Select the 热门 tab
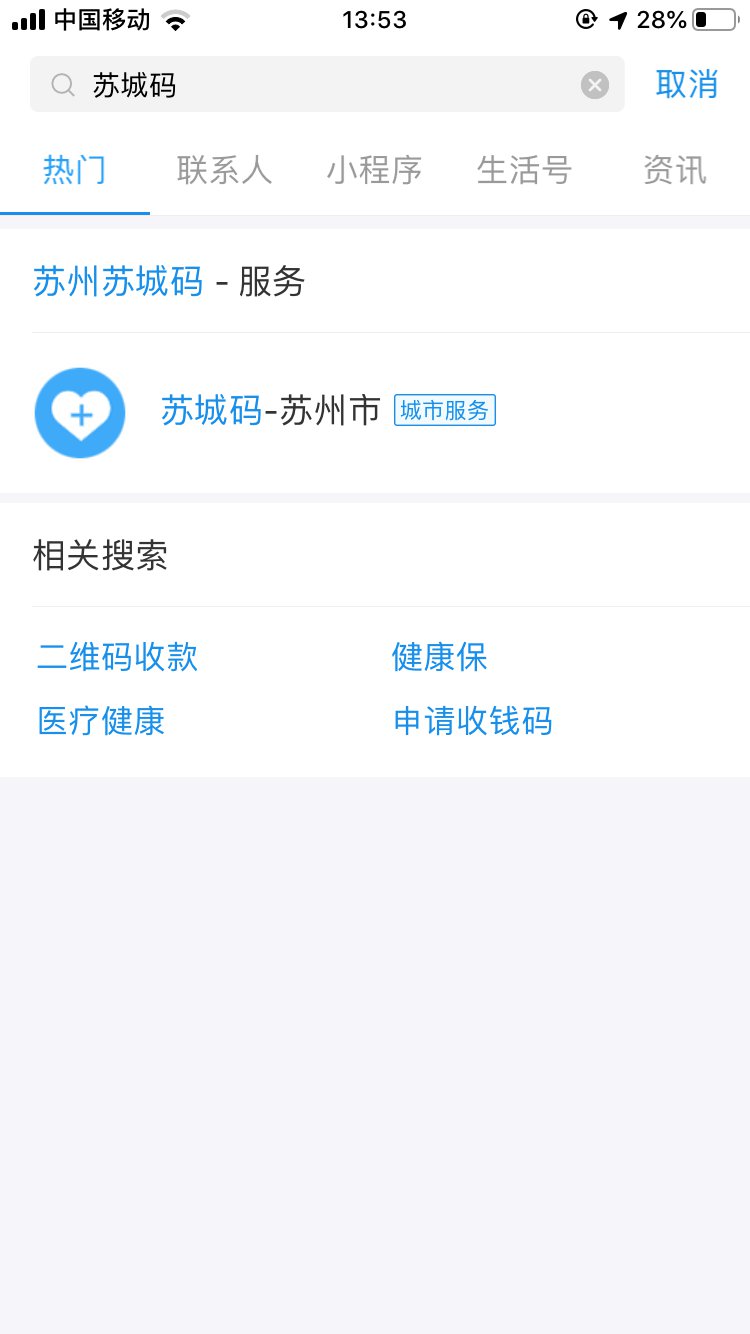Image resolution: width=750 pixels, height=1334 pixels. (74, 170)
